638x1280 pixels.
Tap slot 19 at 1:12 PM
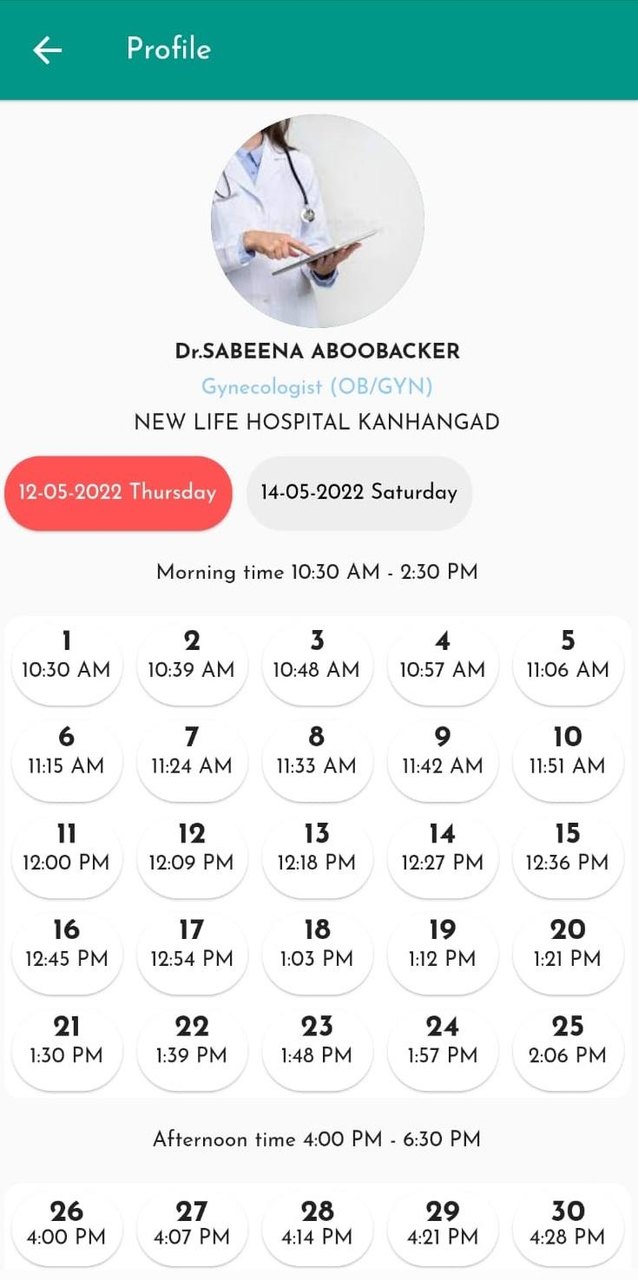click(442, 945)
